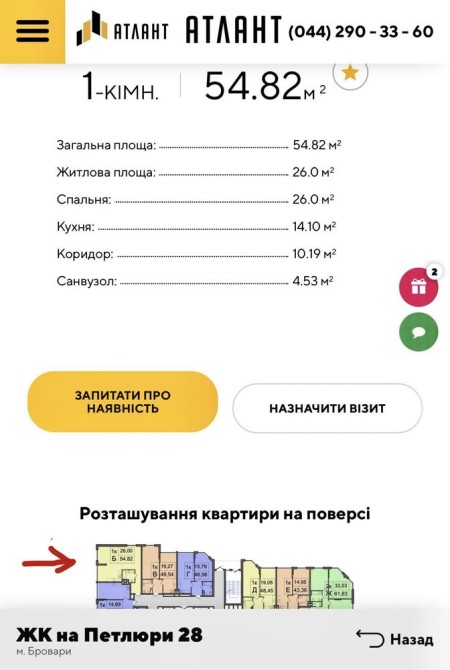This screenshot has width=450, height=670.
Task: Open the Атлант logo homepage
Action: pos(122,29)
